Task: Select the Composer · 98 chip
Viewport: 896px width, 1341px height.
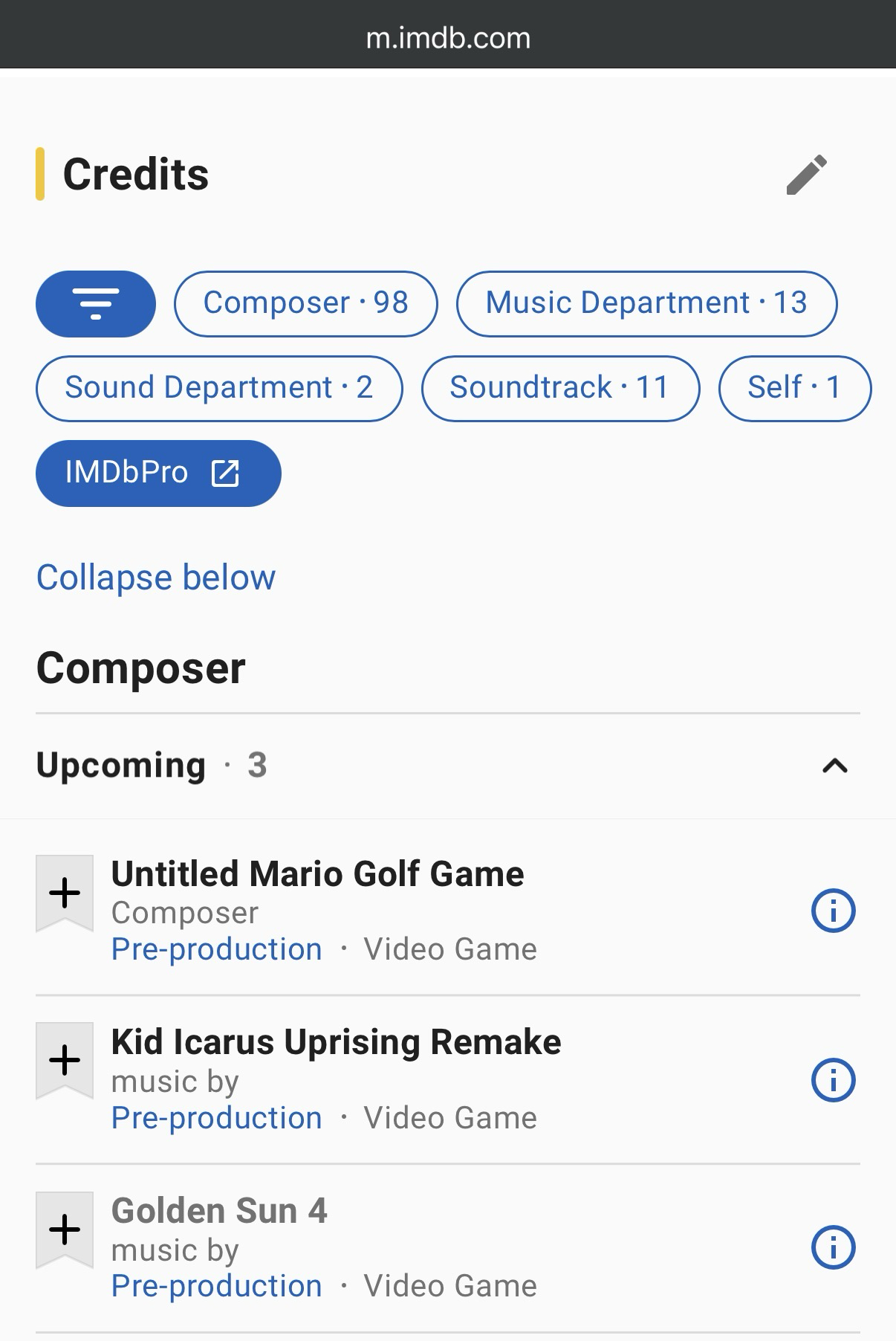Action: [x=305, y=303]
